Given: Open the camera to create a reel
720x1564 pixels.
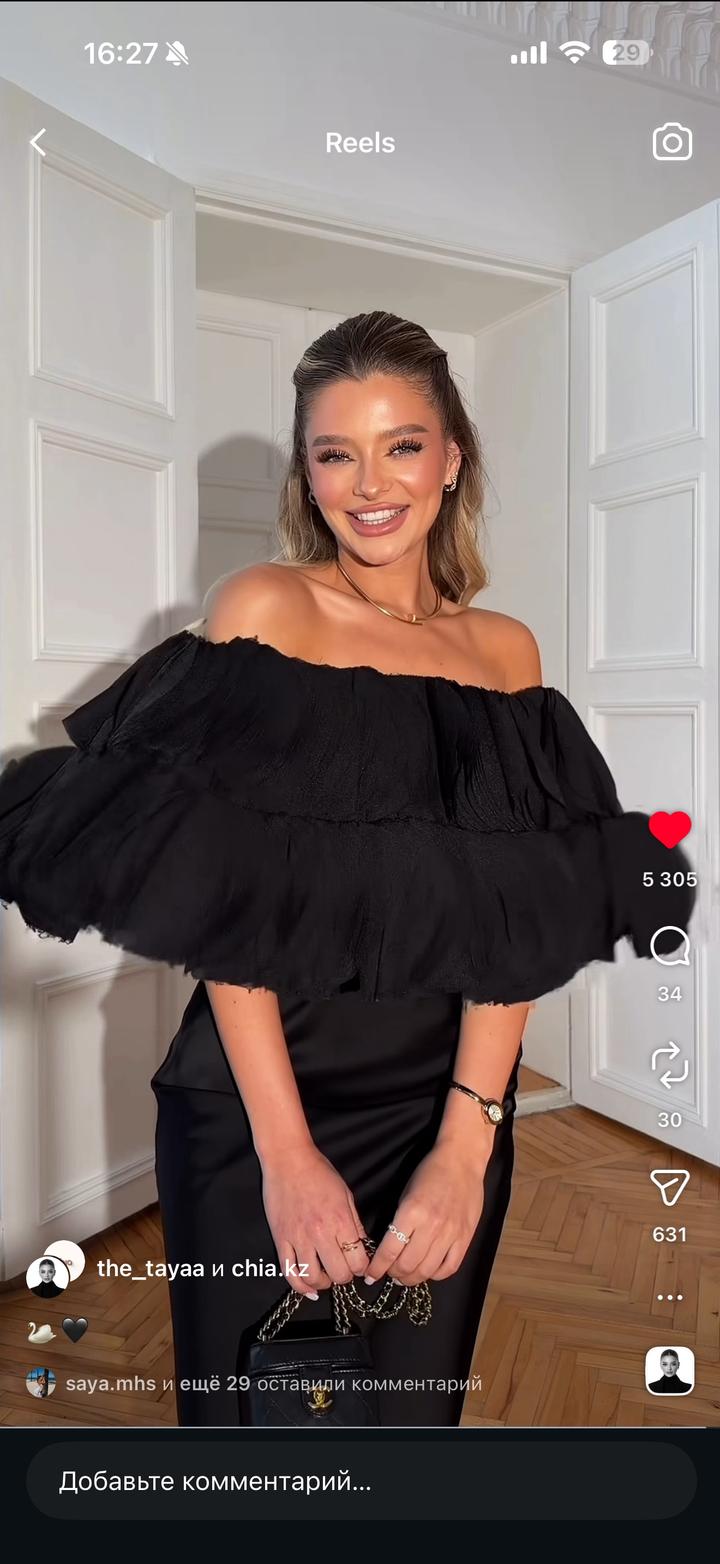Looking at the screenshot, I should [672, 143].
